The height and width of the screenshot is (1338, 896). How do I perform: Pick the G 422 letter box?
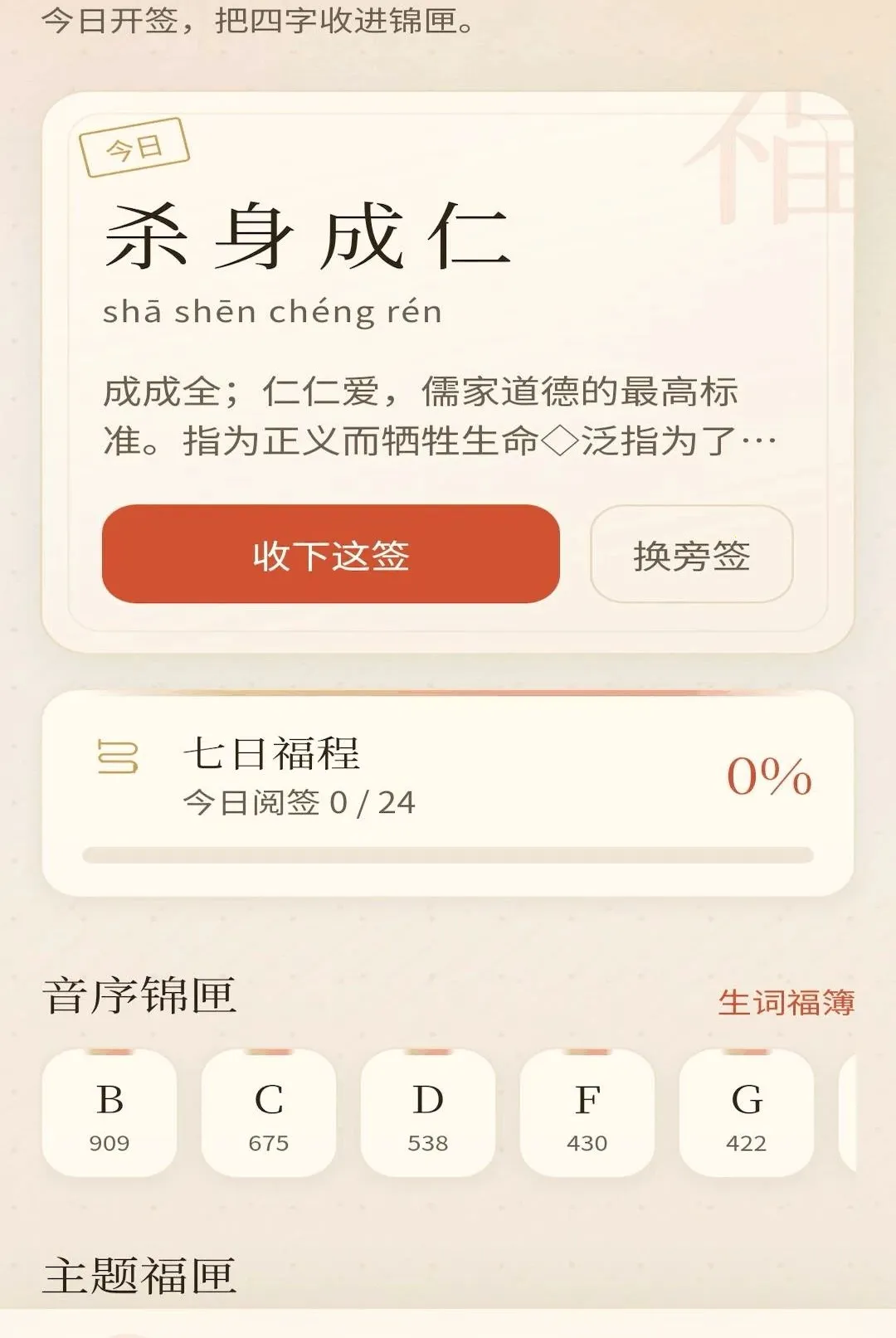[747, 1113]
